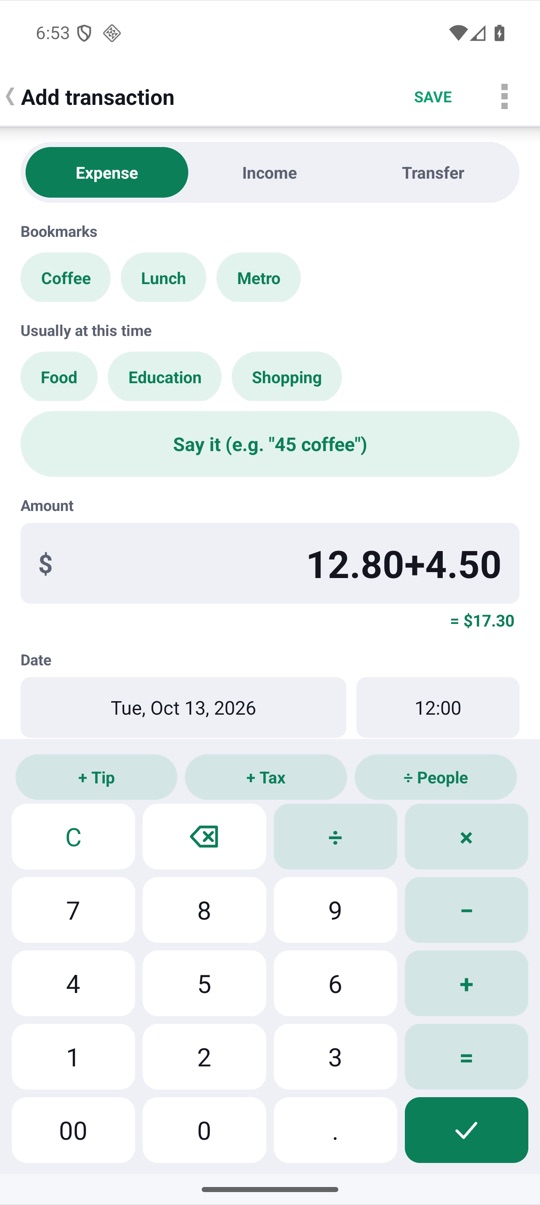Pick the Education category suggestion
This screenshot has height=1205, width=540.
pos(165,377)
